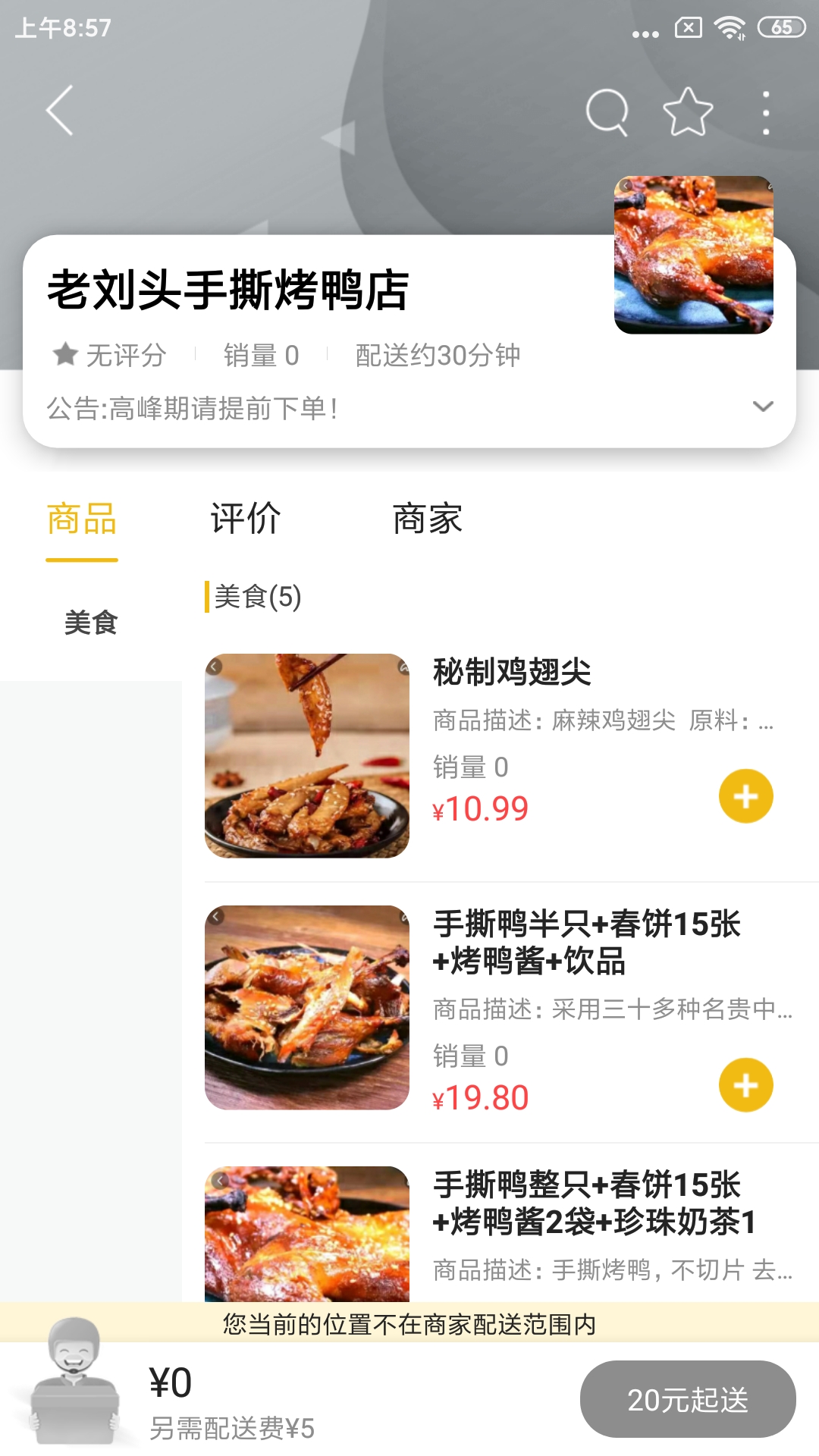Viewport: 819px width, 1456px height.
Task: Tap the battery level indicator showing 65
Action: tap(783, 28)
